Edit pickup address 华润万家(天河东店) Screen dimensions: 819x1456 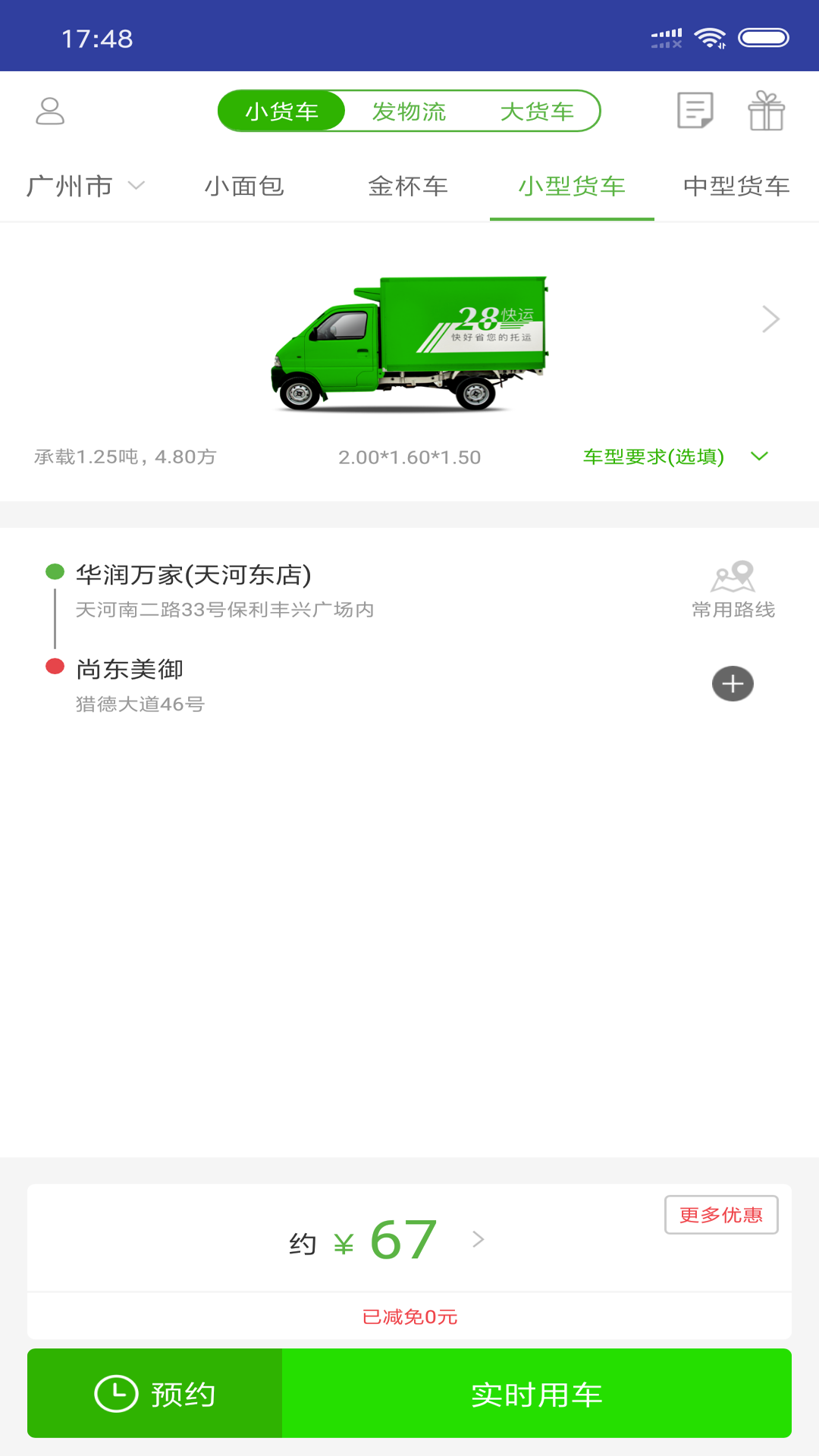(x=193, y=575)
